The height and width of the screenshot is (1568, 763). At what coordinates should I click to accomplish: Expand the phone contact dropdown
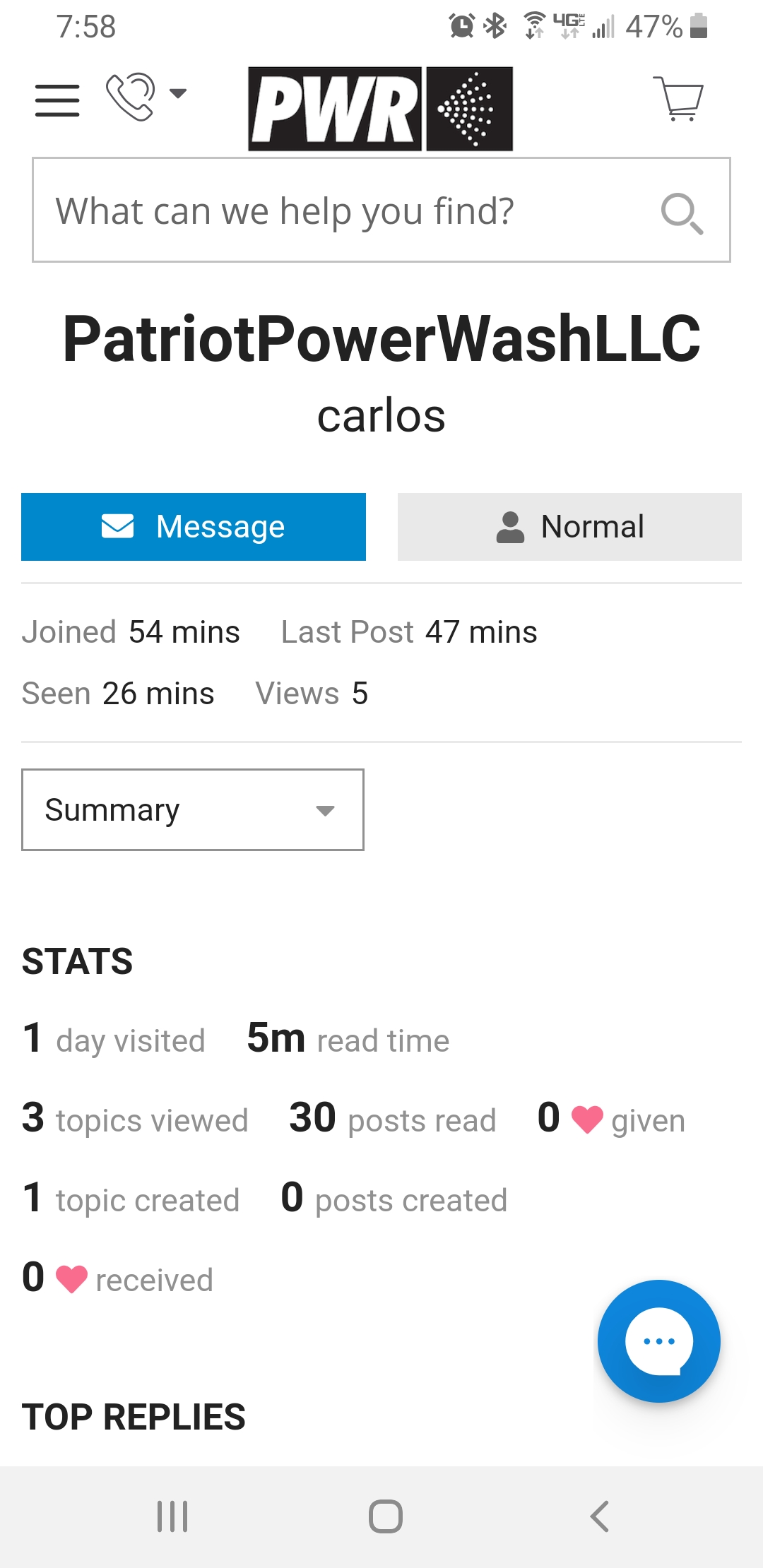146,96
